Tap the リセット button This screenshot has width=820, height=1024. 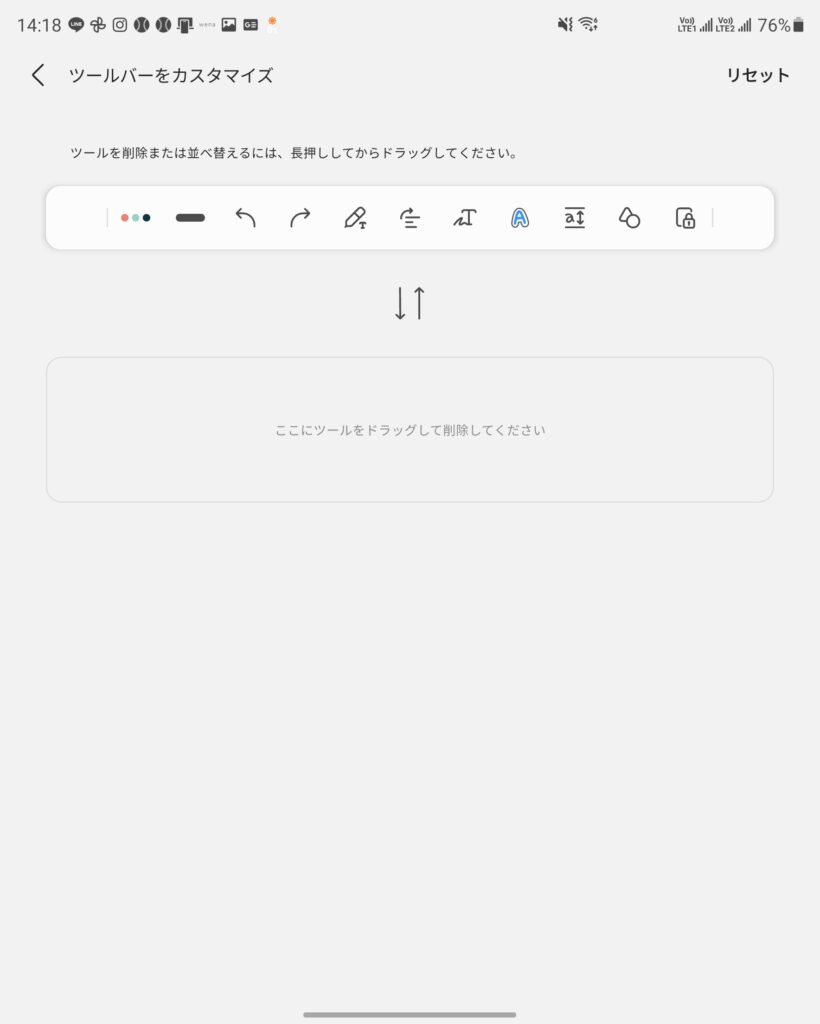[757, 75]
